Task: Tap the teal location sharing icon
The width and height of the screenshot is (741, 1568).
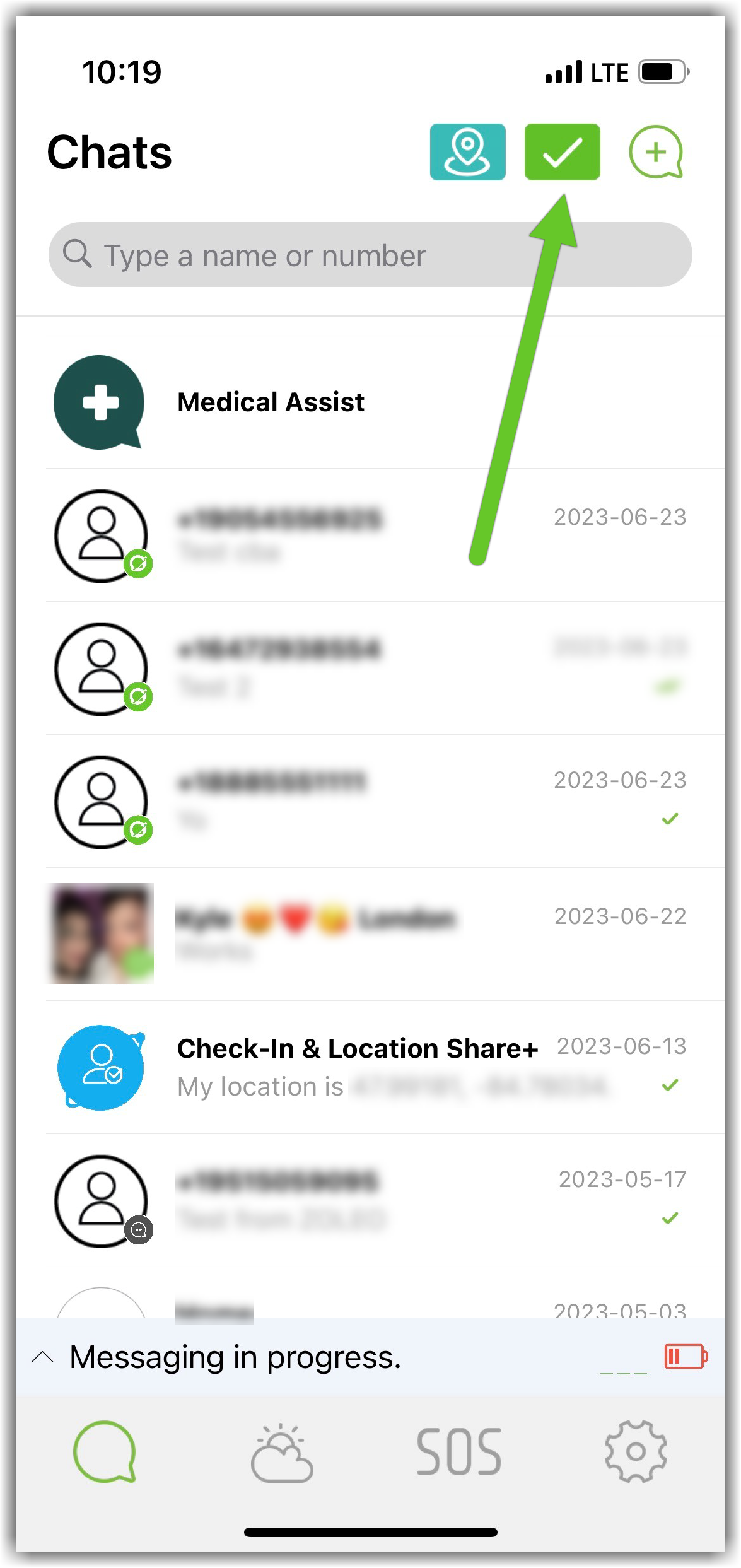Action: click(467, 152)
